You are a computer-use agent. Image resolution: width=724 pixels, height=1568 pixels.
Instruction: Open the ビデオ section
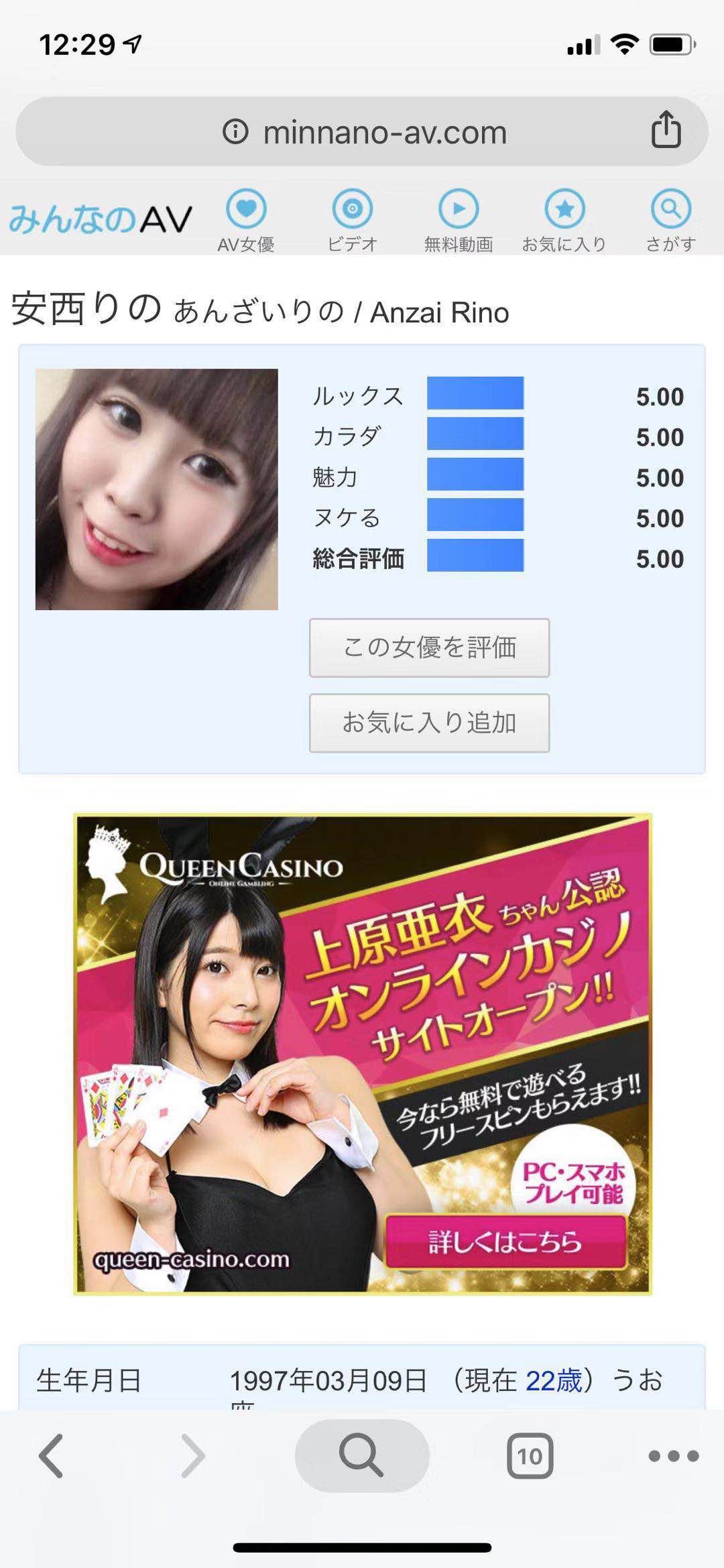point(353,221)
